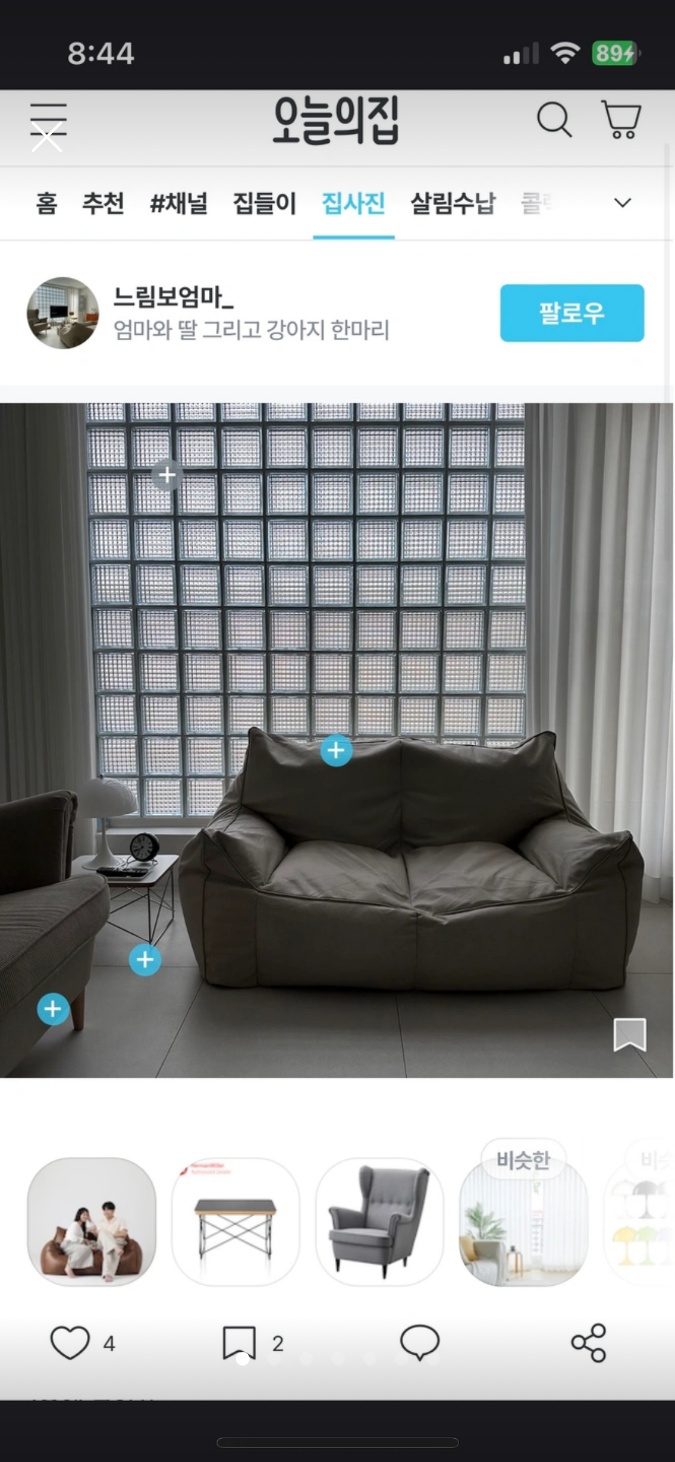Switch to the #채널 tab

(178, 204)
